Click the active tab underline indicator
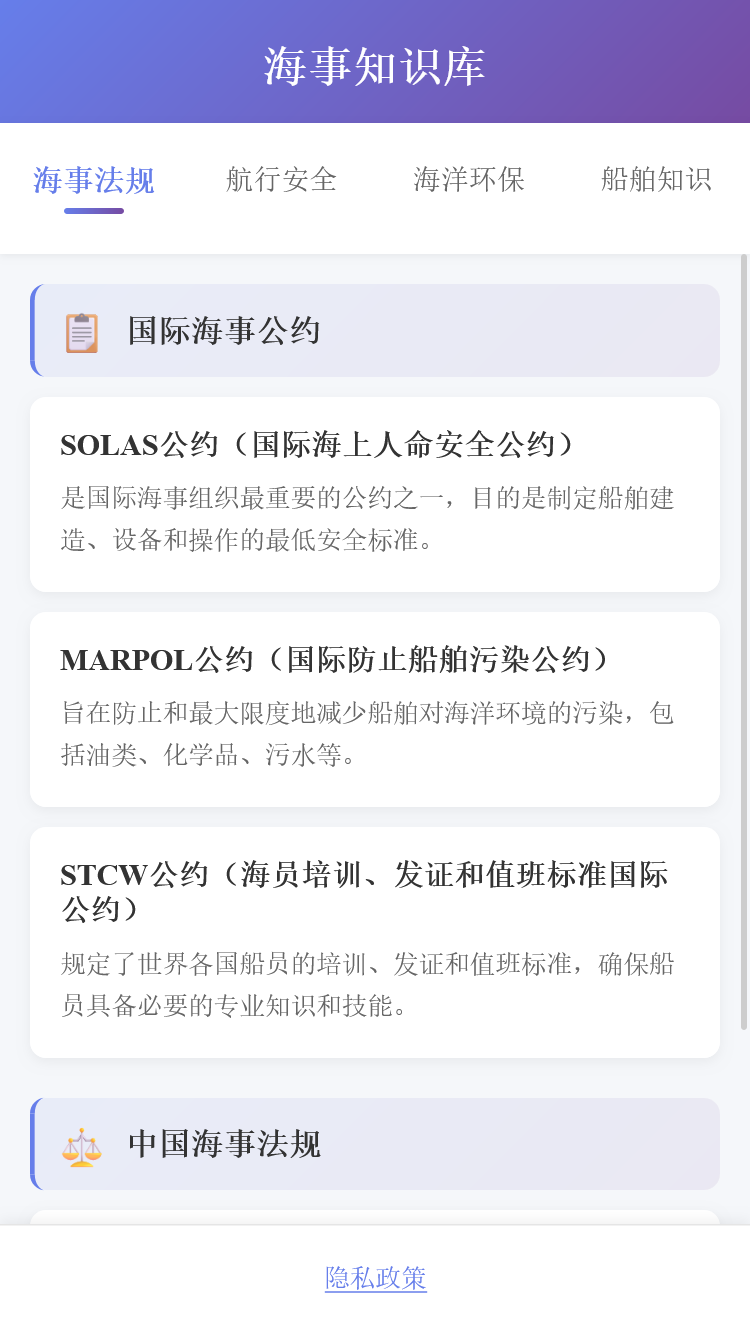 click(92, 210)
